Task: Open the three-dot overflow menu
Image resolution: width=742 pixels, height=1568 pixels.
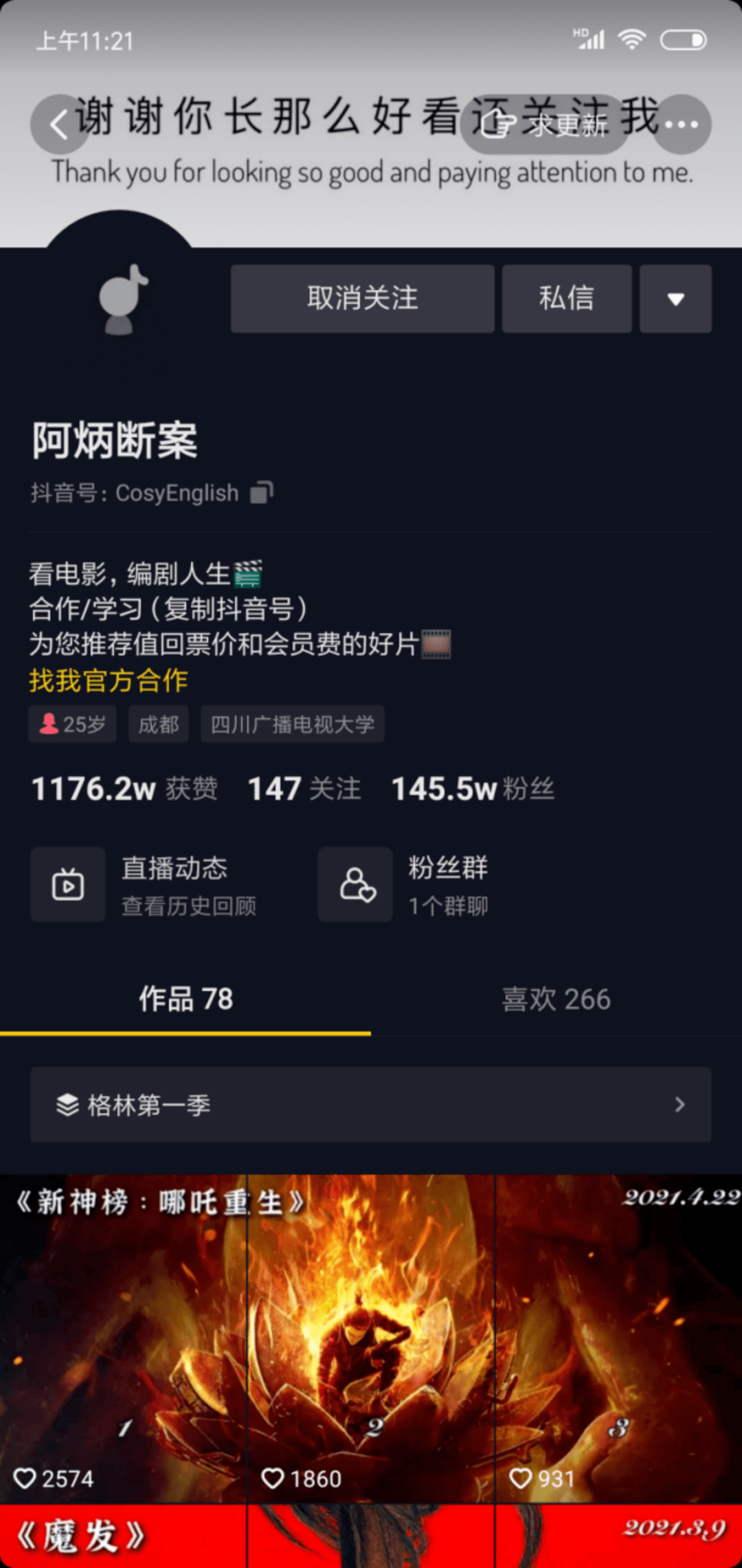Action: pos(681,124)
